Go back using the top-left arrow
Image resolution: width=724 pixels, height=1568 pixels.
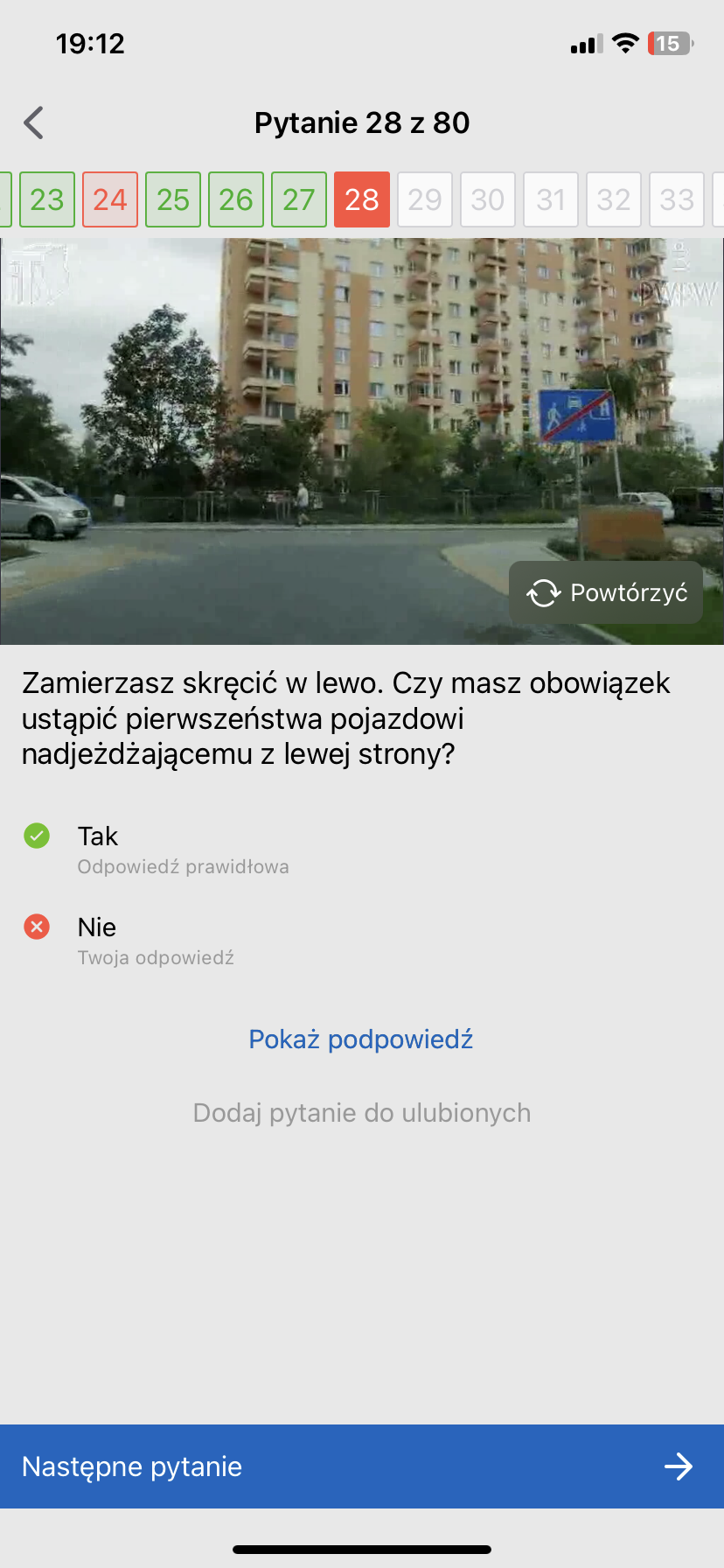coord(34,123)
